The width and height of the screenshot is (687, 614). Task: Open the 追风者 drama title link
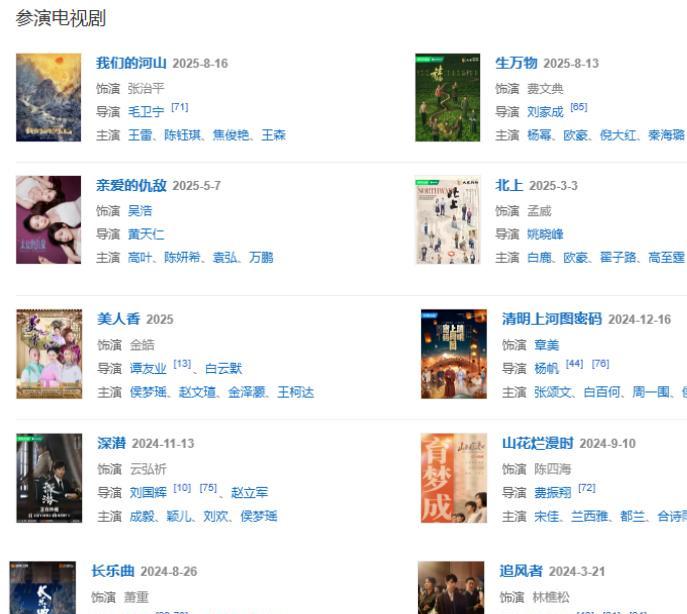521,571
